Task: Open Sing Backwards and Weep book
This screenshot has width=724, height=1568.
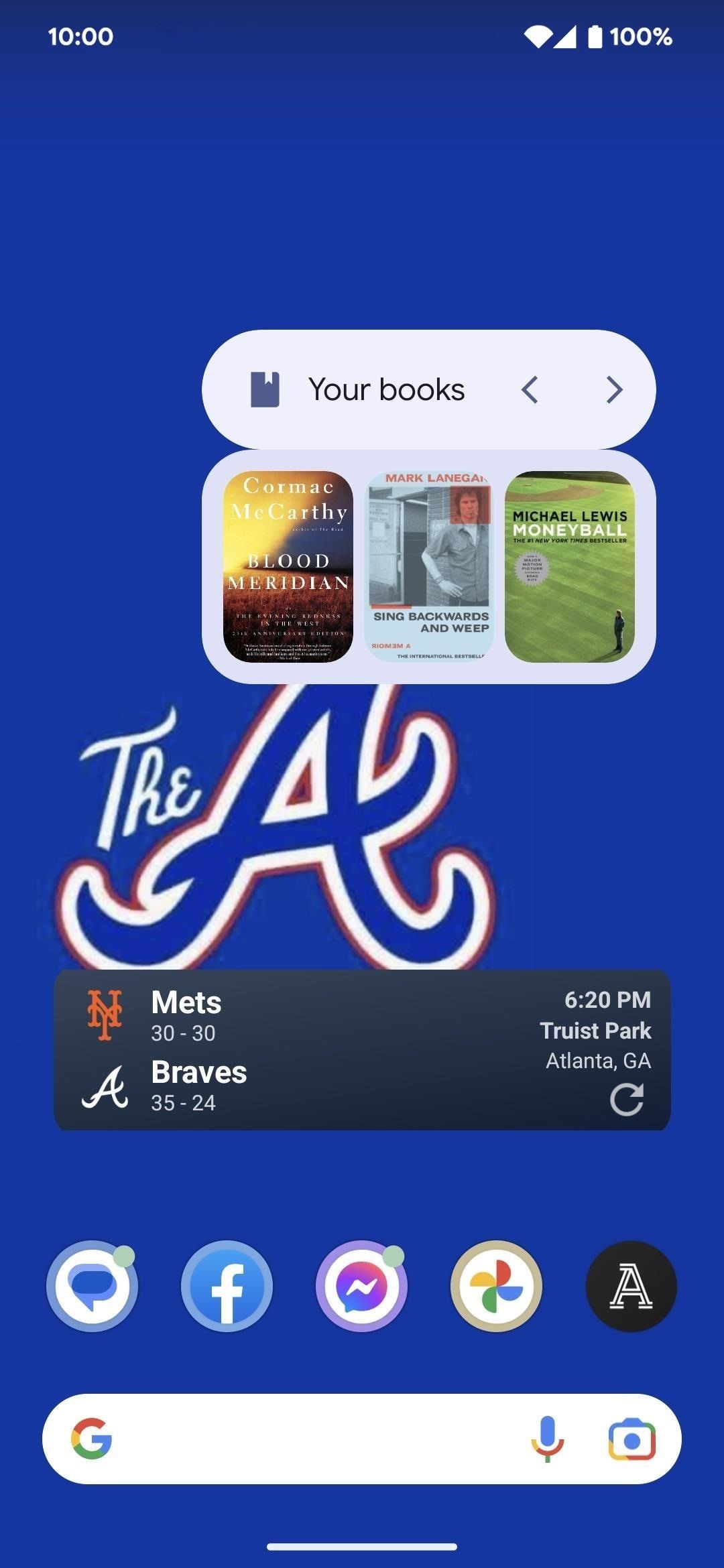Action: 429,567
